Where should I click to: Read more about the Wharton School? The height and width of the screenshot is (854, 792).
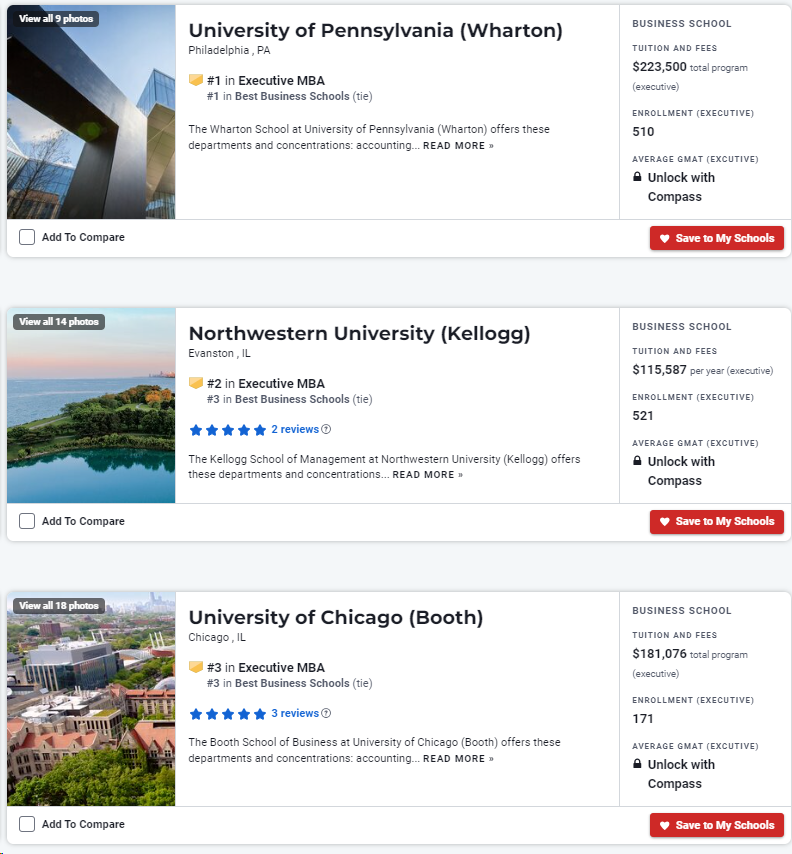coord(457,146)
